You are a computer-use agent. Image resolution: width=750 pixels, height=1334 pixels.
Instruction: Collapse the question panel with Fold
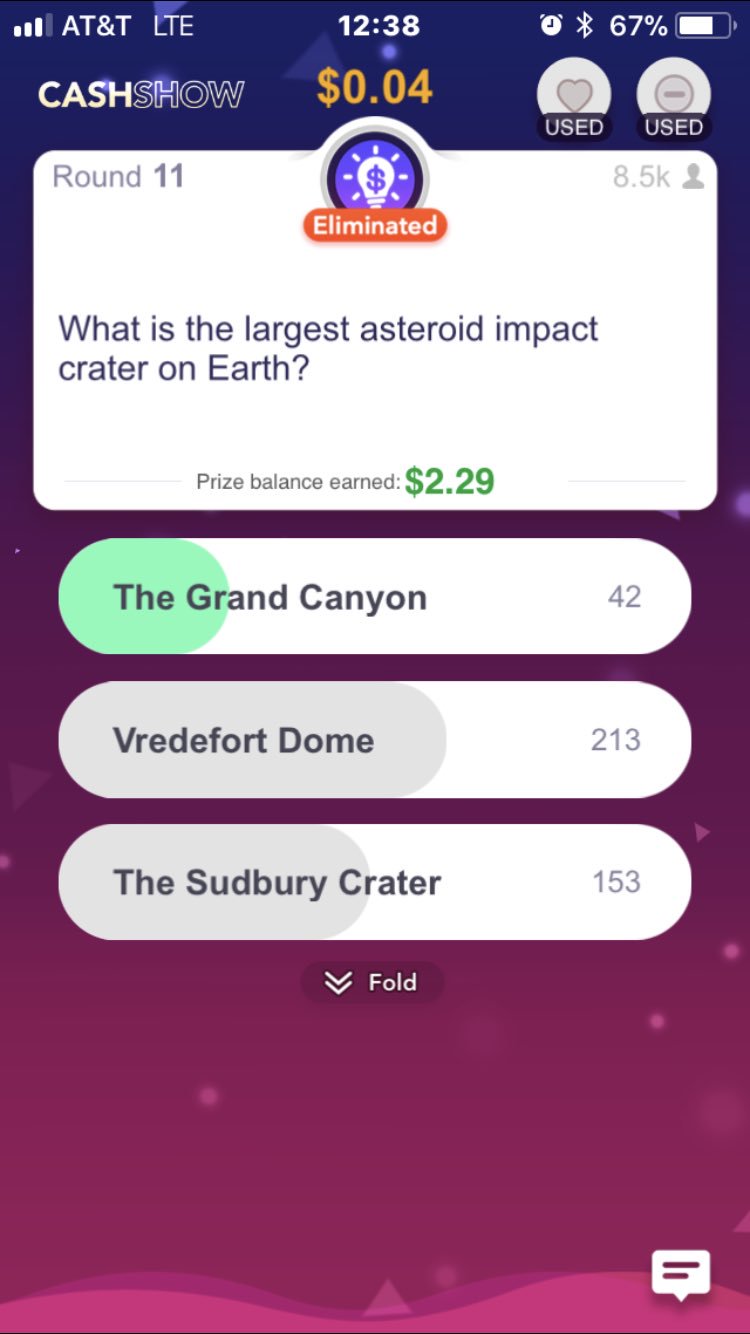tap(372, 982)
